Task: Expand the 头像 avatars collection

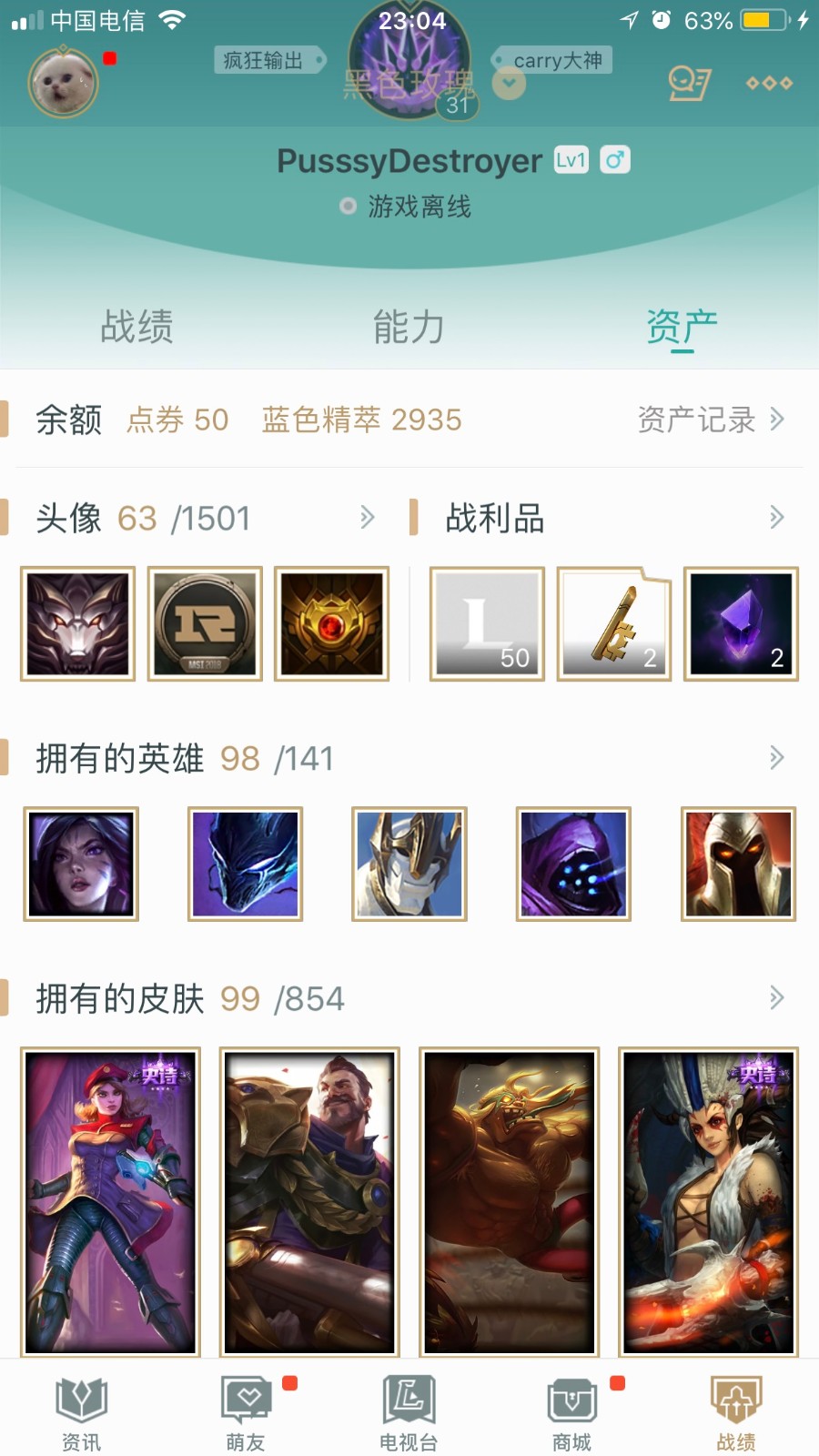Action: [x=367, y=518]
